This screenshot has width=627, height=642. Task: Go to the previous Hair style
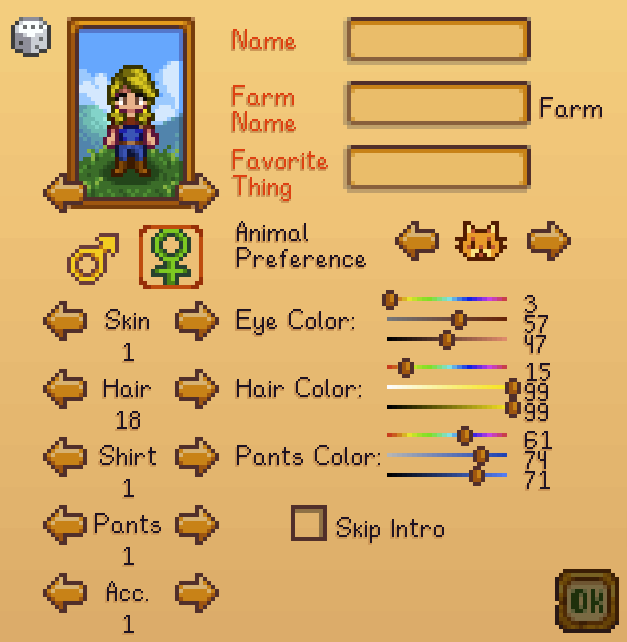pyautogui.click(x=65, y=388)
